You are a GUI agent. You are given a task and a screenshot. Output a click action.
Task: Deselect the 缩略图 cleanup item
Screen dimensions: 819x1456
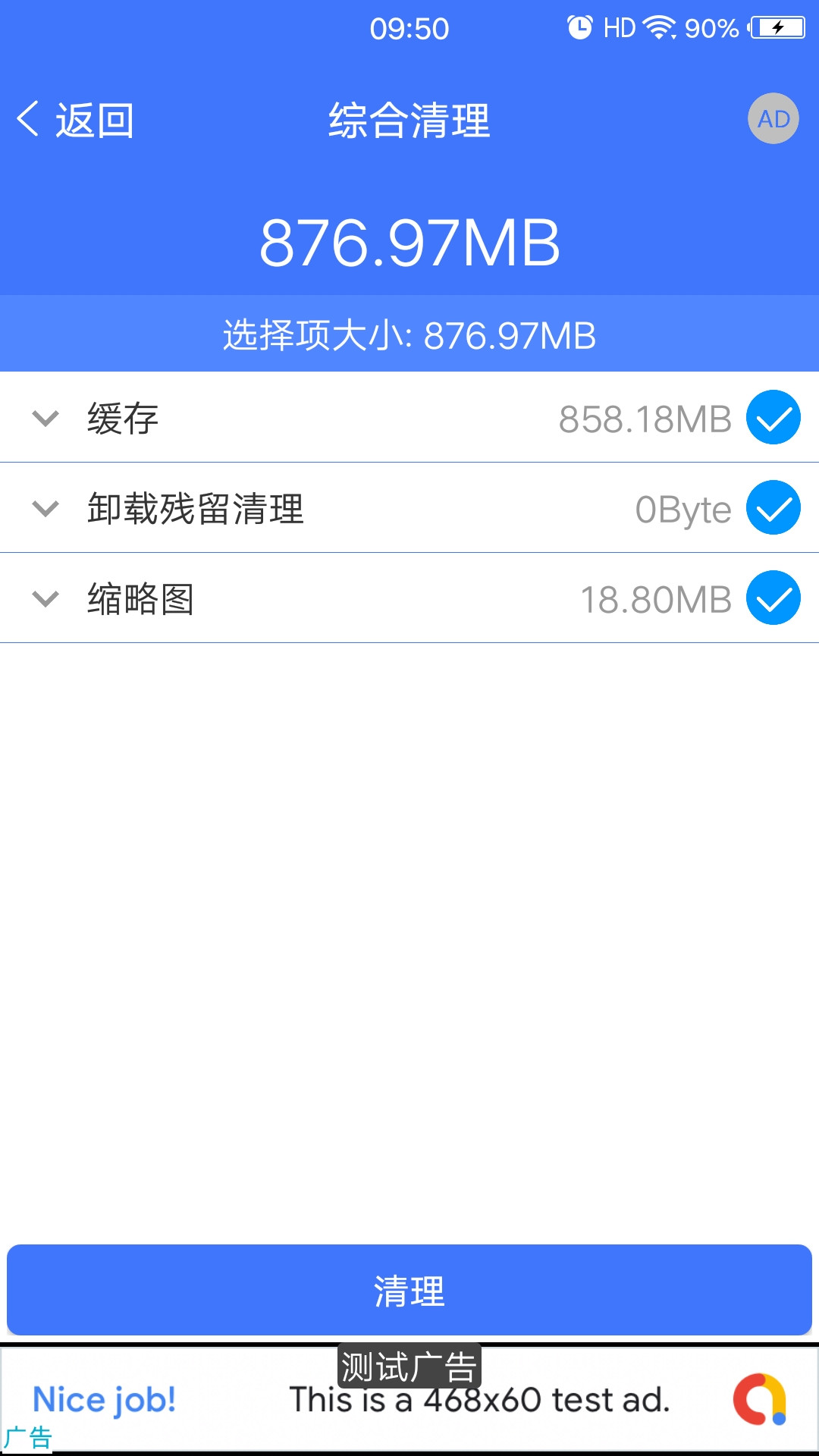(773, 597)
